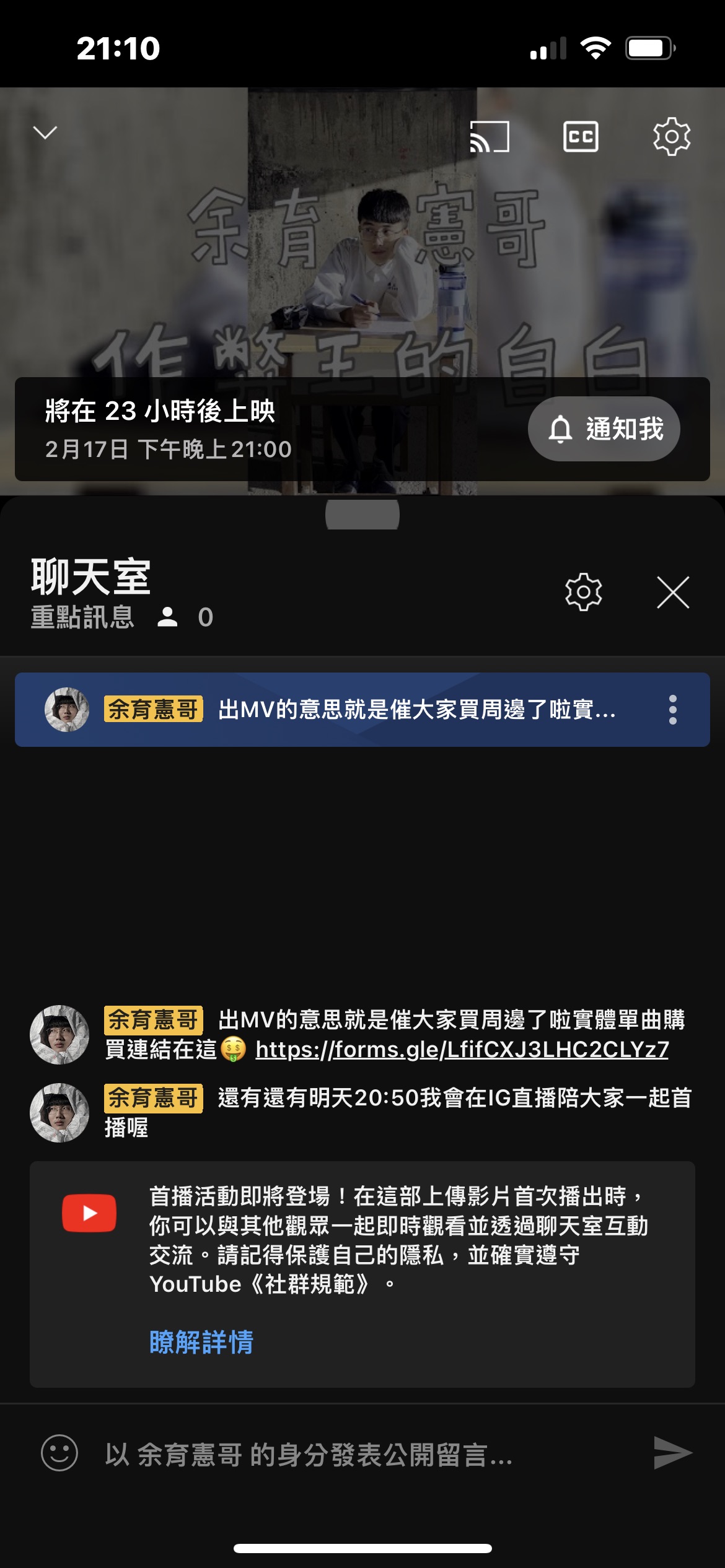Viewport: 725px width, 1568px height.
Task: Cast video to another device
Action: coord(490,136)
